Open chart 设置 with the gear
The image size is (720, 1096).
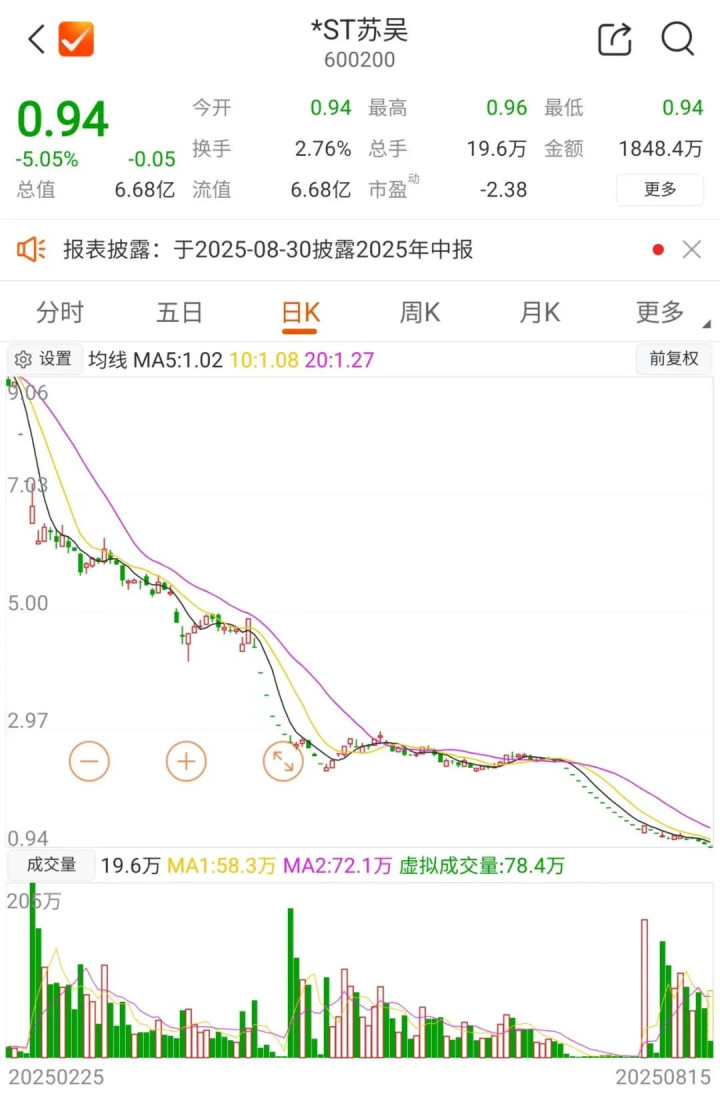(x=44, y=359)
